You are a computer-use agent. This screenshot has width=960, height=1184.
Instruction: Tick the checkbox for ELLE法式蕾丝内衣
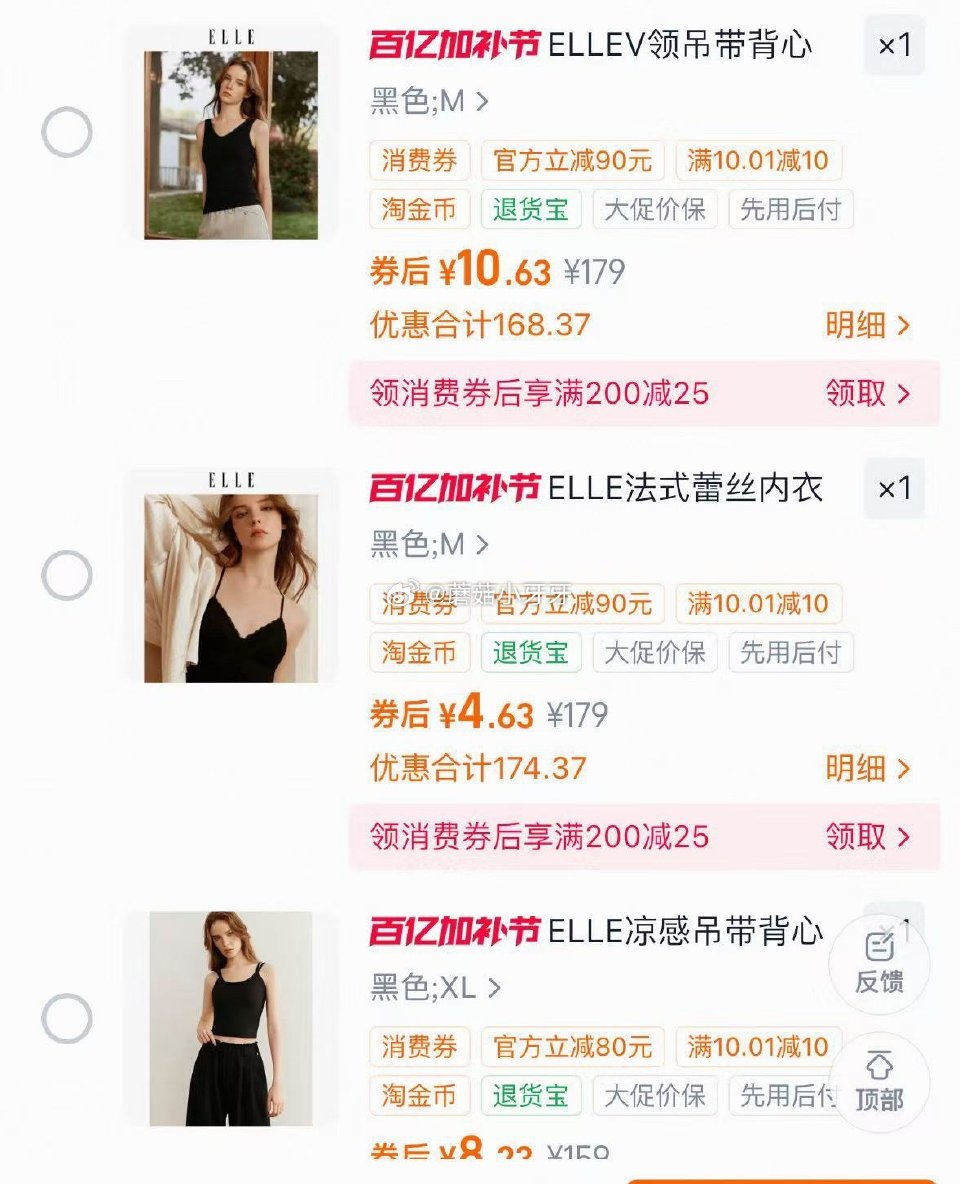click(x=65, y=574)
